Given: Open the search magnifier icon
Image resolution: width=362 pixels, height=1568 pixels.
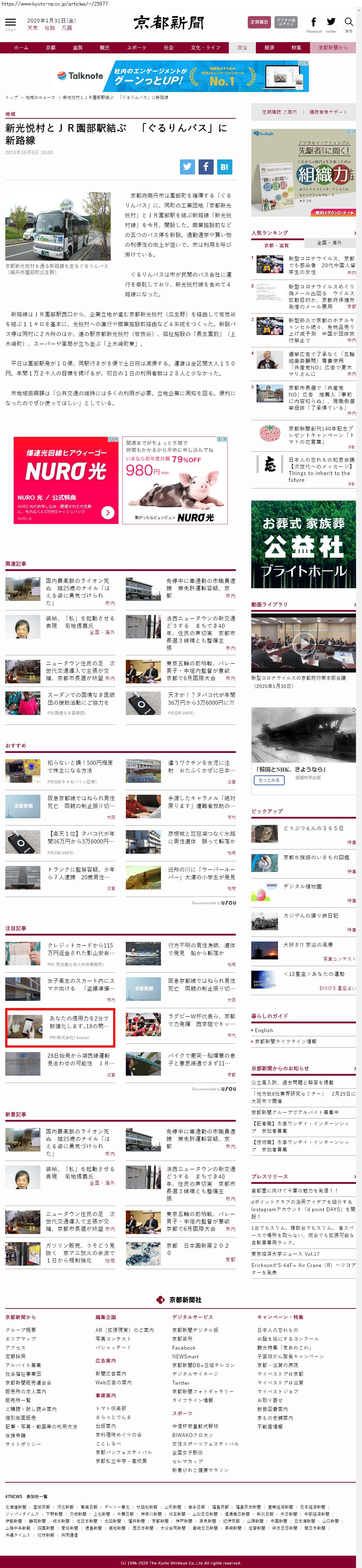Looking at the screenshot, I should pos(349,22).
